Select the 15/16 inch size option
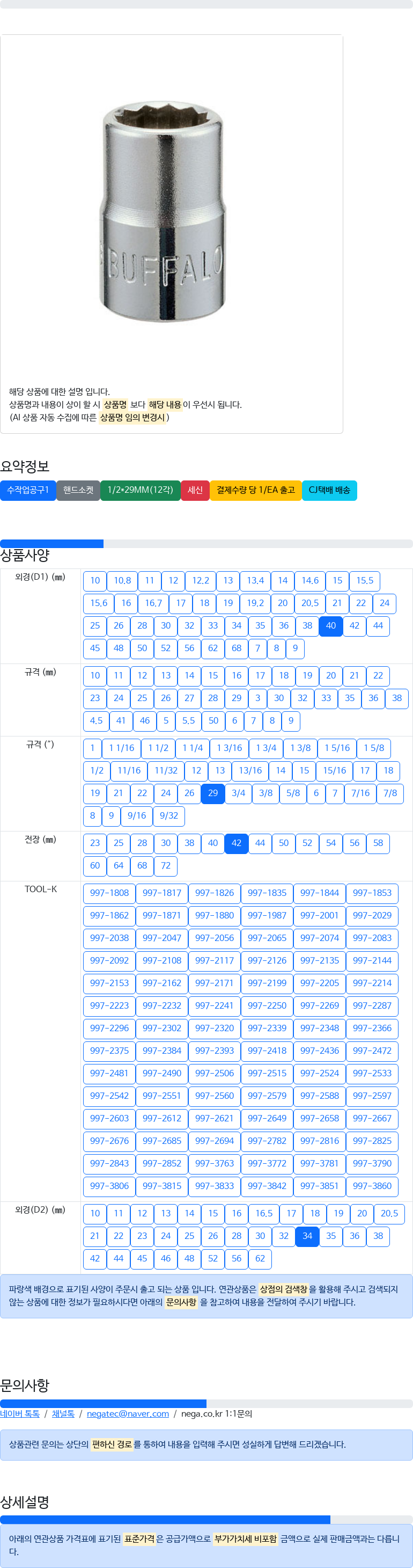The height and width of the screenshot is (1568, 413). click(x=335, y=771)
